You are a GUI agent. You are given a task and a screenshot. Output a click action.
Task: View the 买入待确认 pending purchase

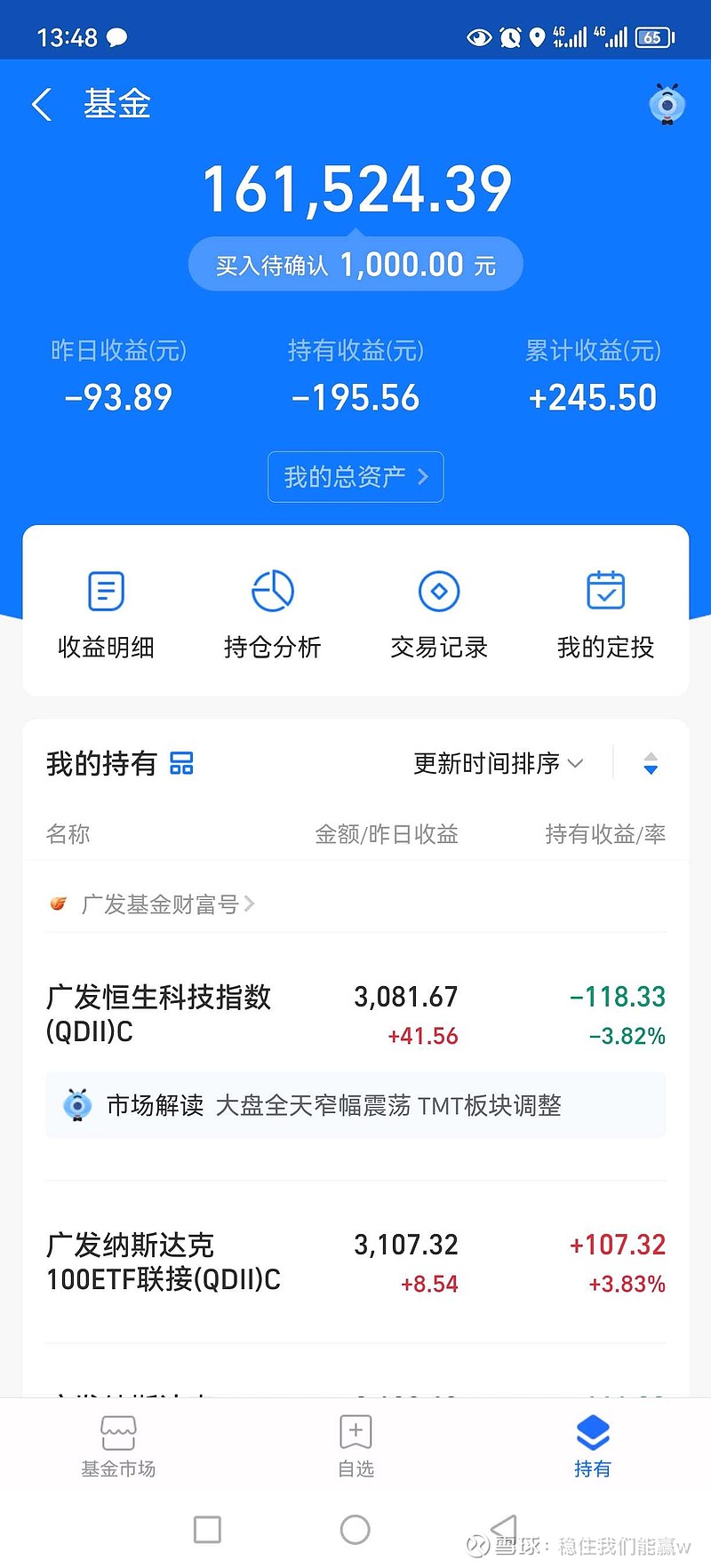355,265
